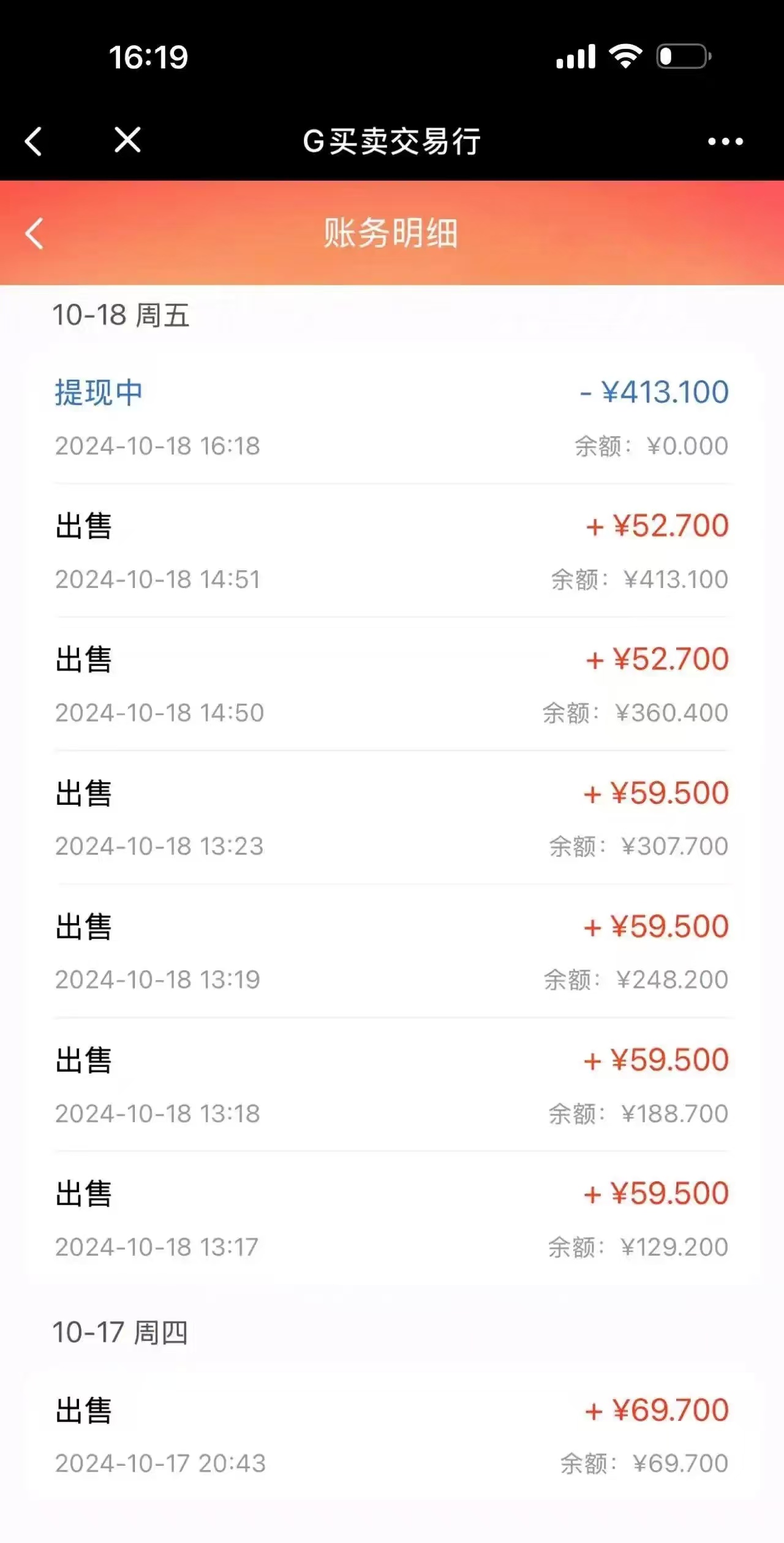This screenshot has width=784, height=1543.
Task: Select the 出售 transaction at 13:17
Action: [x=392, y=1219]
